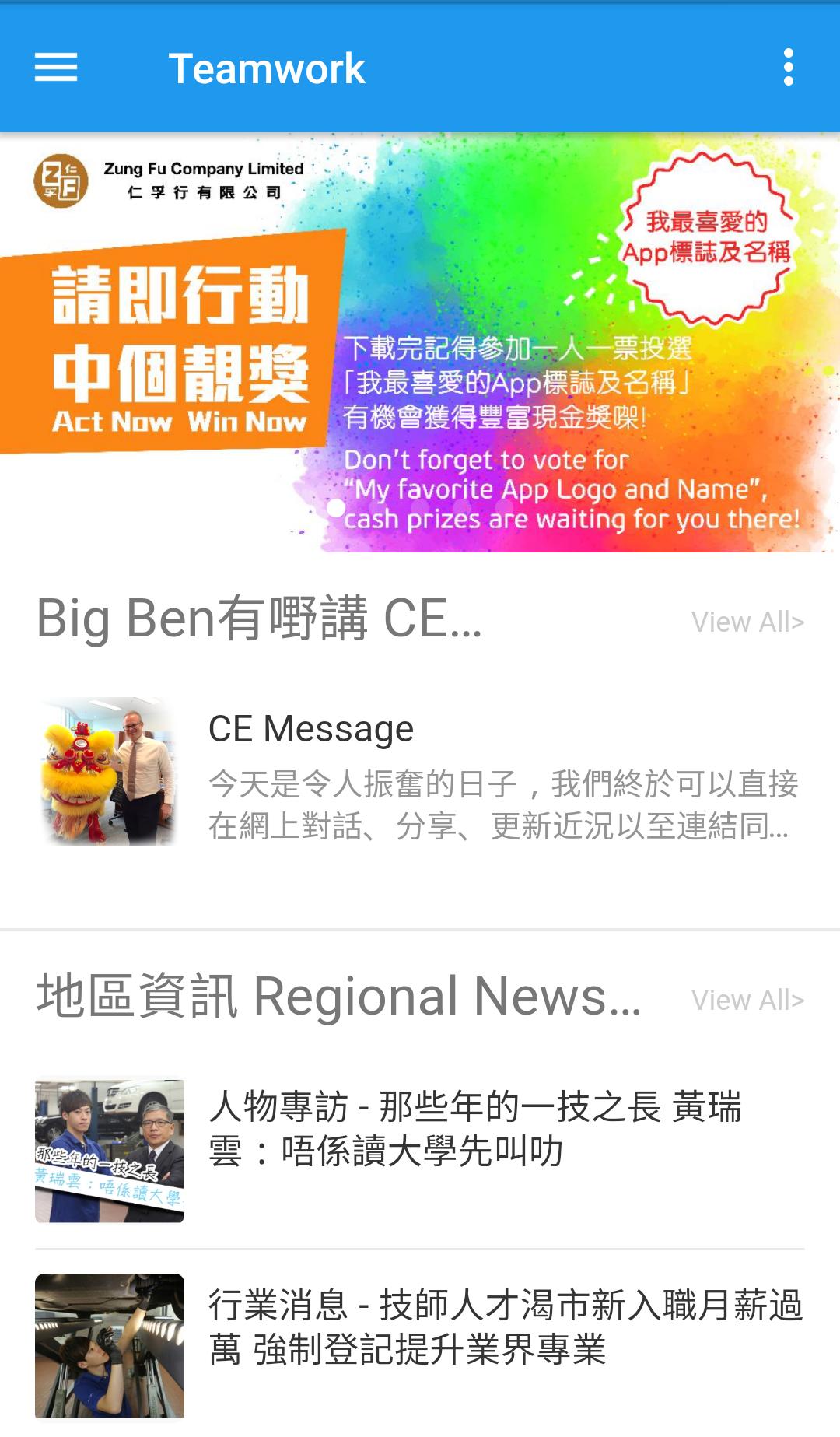View all Big Ben CE messages
840x1437 pixels.
pyautogui.click(x=747, y=622)
